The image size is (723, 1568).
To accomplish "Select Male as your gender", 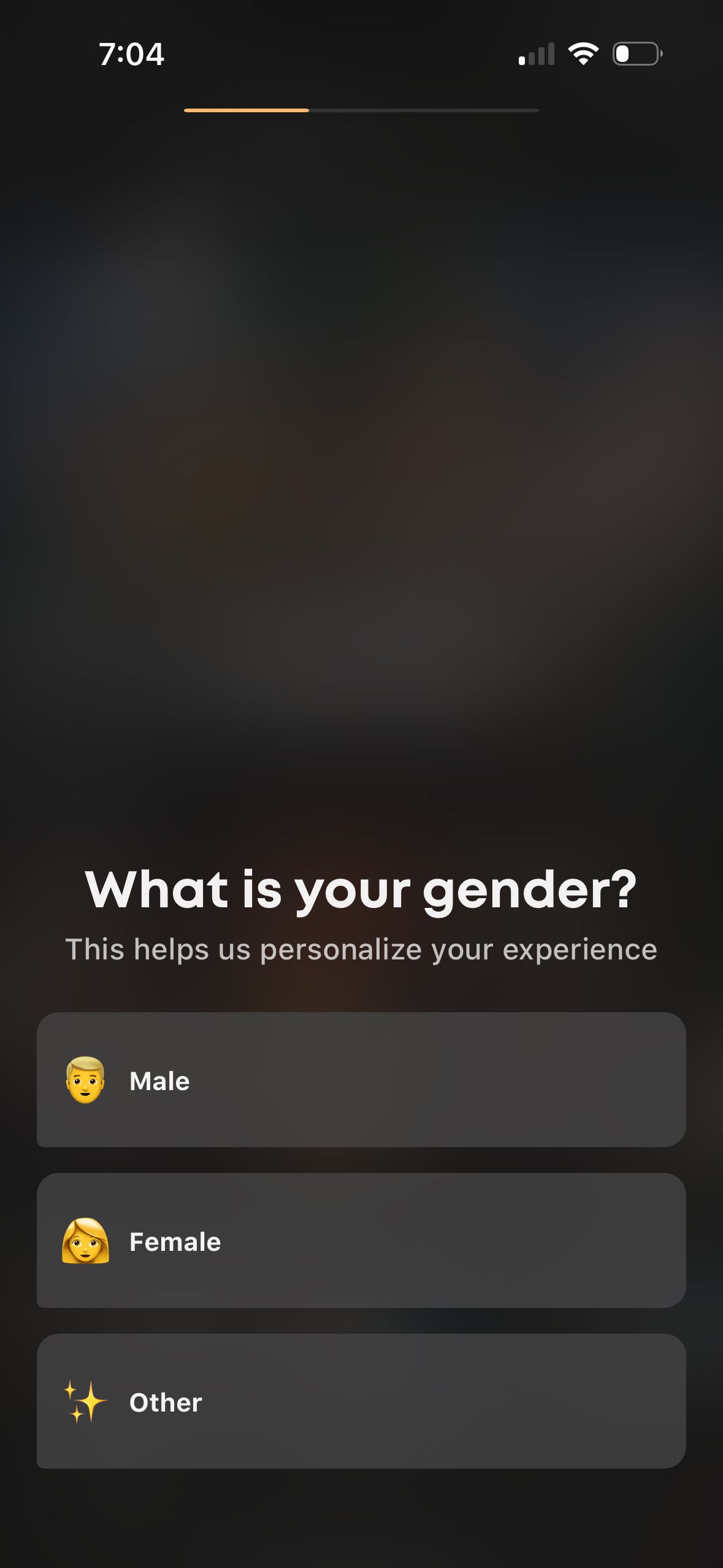I will point(361,1080).
